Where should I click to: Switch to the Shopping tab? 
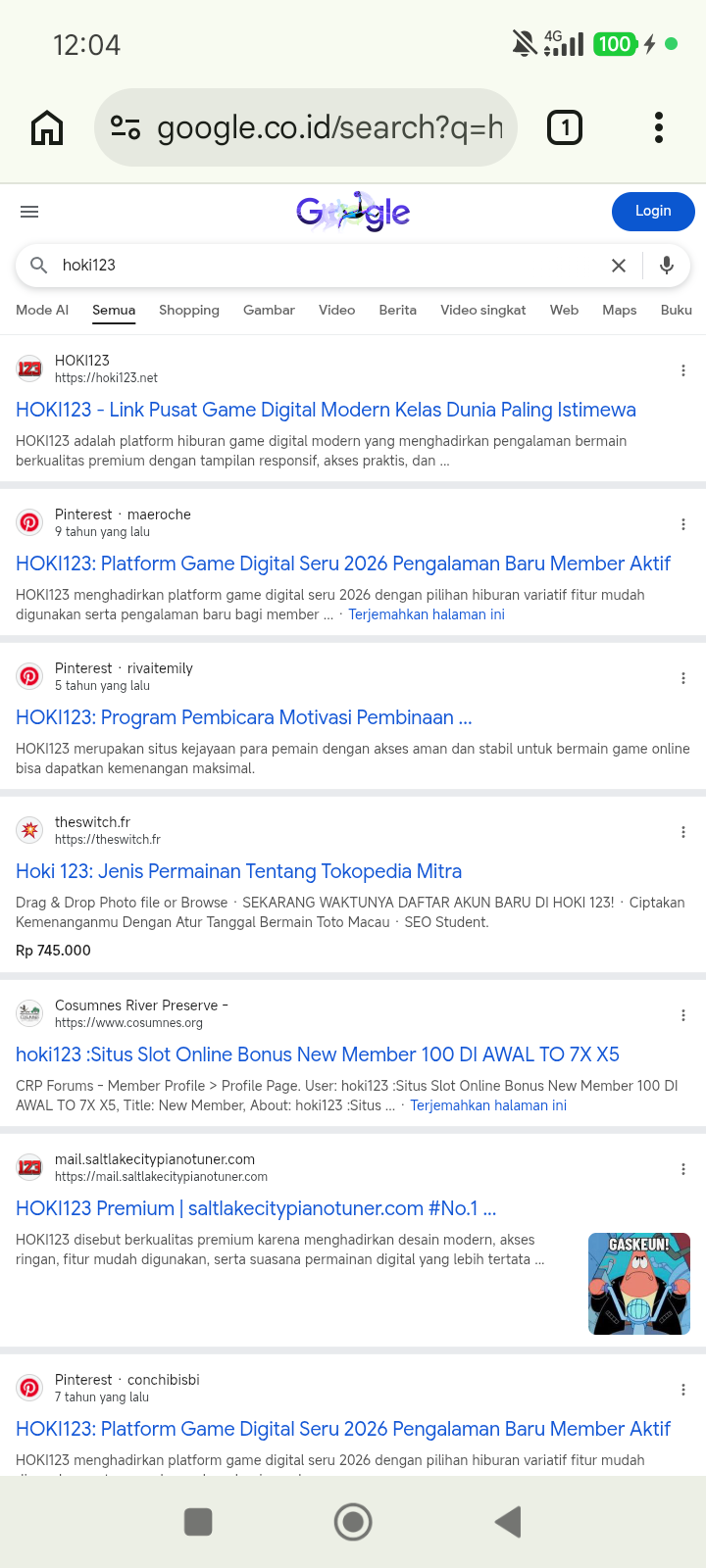[x=189, y=310]
